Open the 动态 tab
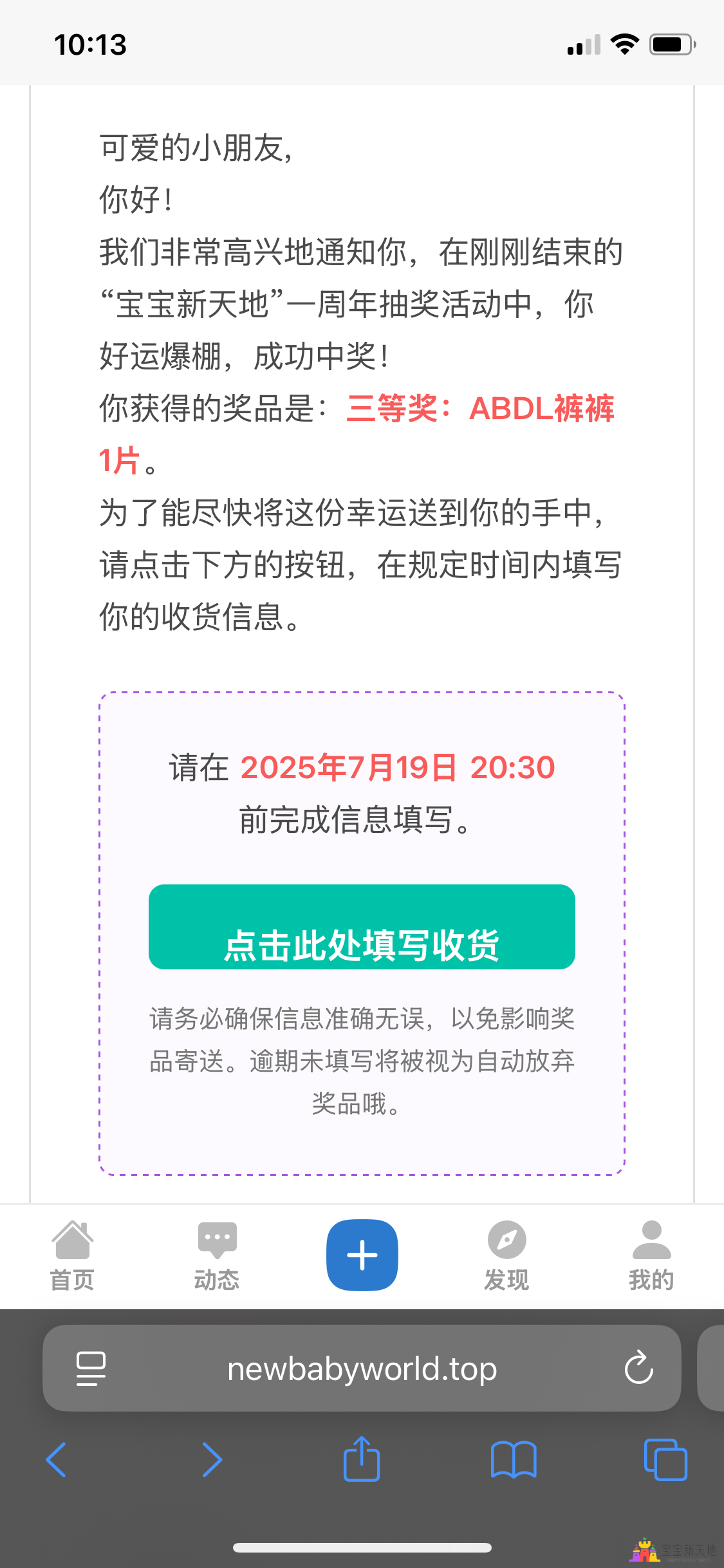The image size is (724, 1568). (x=217, y=1256)
